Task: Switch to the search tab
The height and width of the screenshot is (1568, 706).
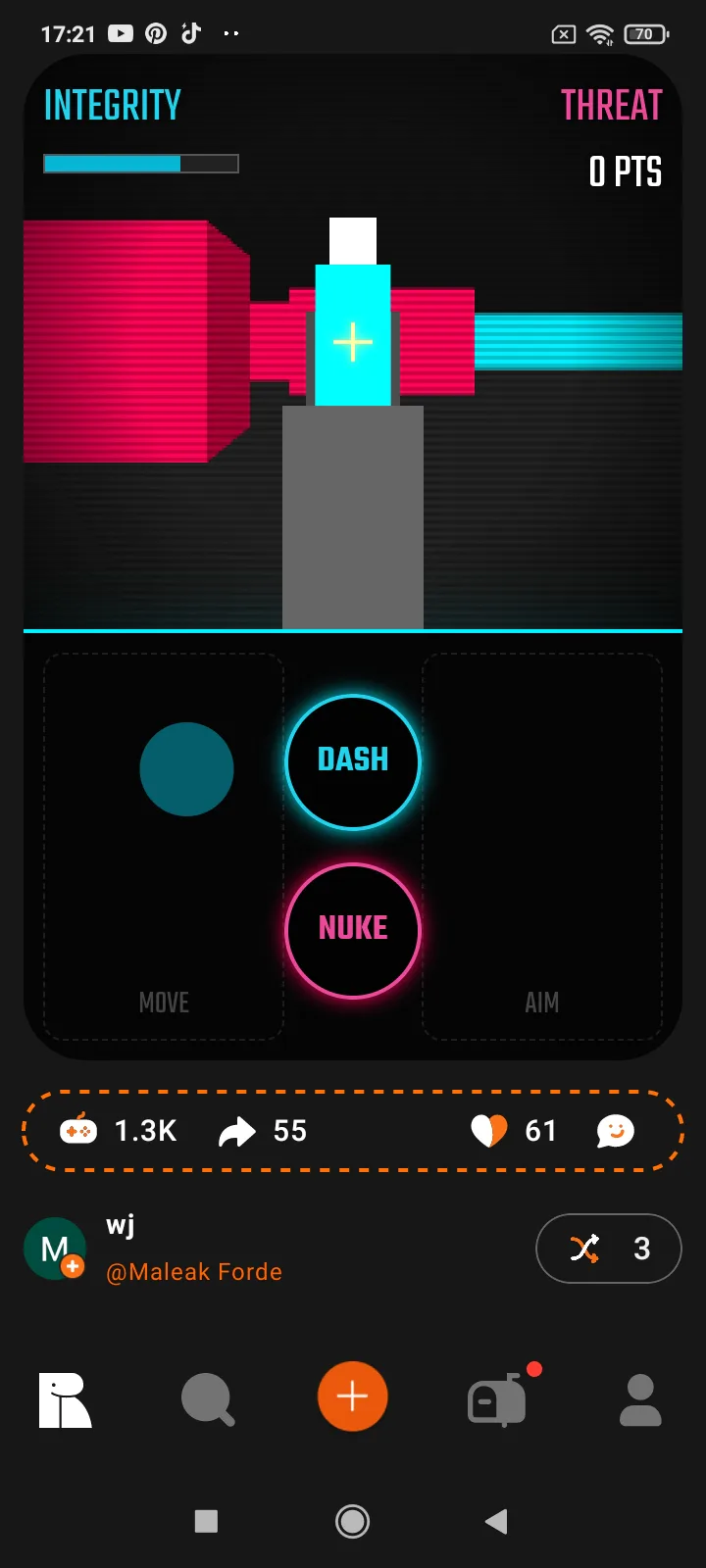Action: (x=208, y=1399)
